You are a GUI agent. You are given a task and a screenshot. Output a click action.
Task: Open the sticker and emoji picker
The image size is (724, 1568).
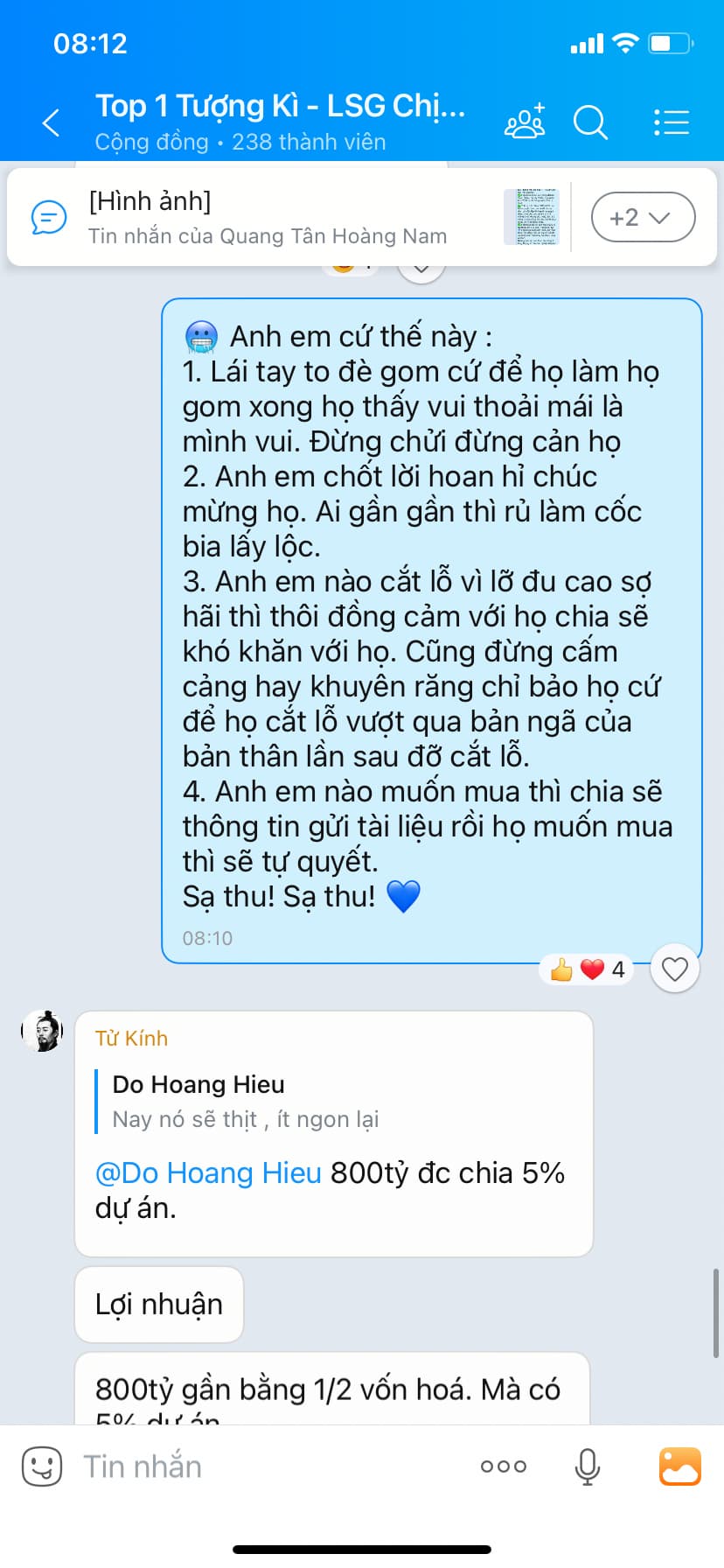pyautogui.click(x=41, y=1466)
